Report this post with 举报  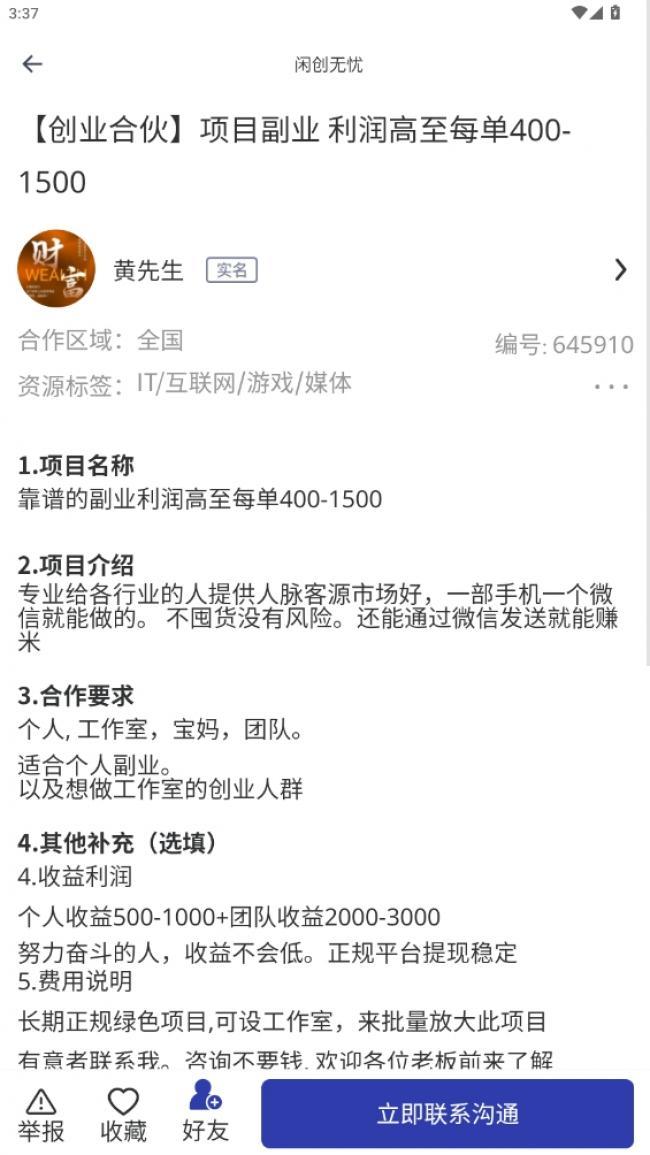[41, 1114]
